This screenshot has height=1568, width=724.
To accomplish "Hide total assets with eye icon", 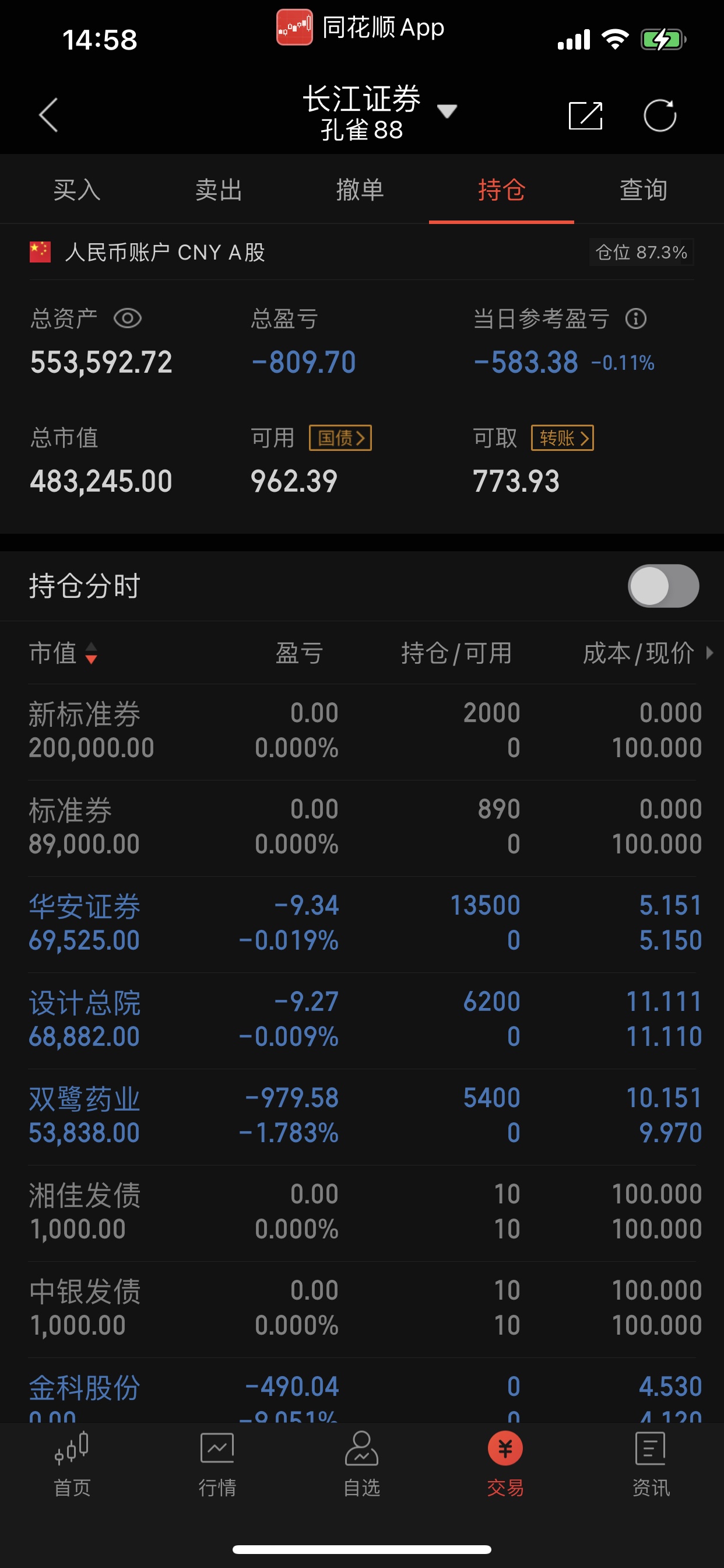I will 128,318.
